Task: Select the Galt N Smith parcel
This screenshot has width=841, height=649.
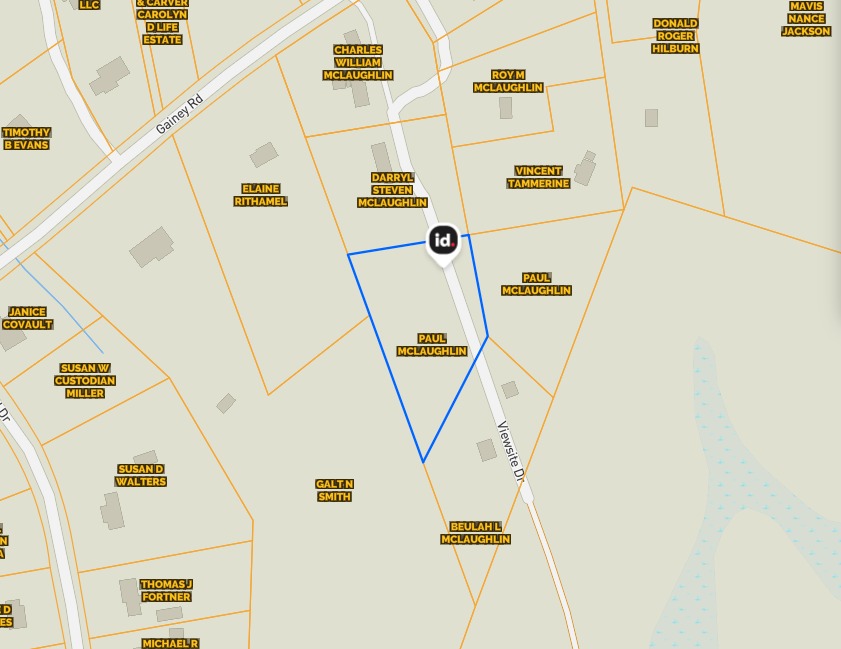Action: click(335, 490)
